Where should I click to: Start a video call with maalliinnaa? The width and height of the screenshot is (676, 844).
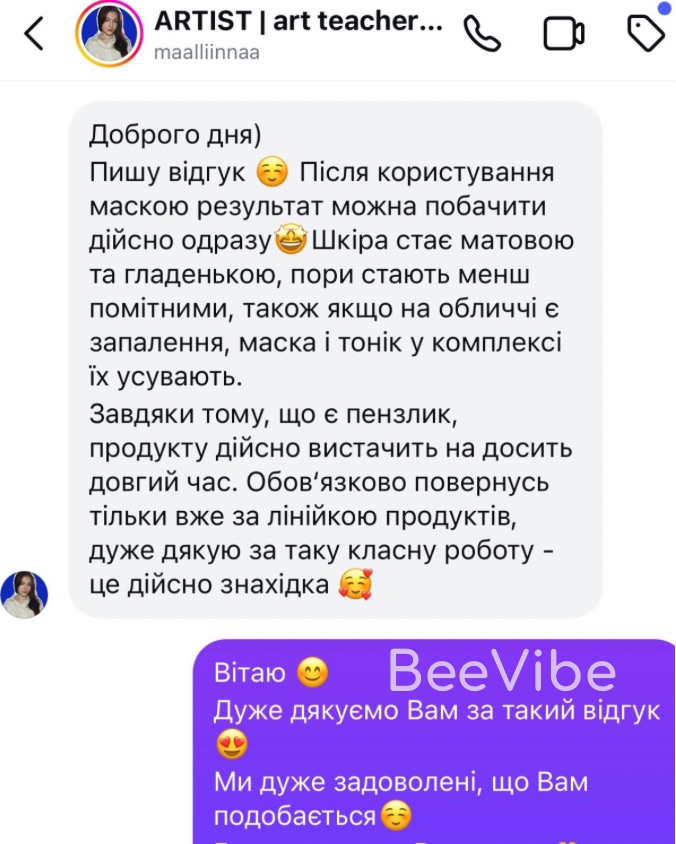point(563,35)
